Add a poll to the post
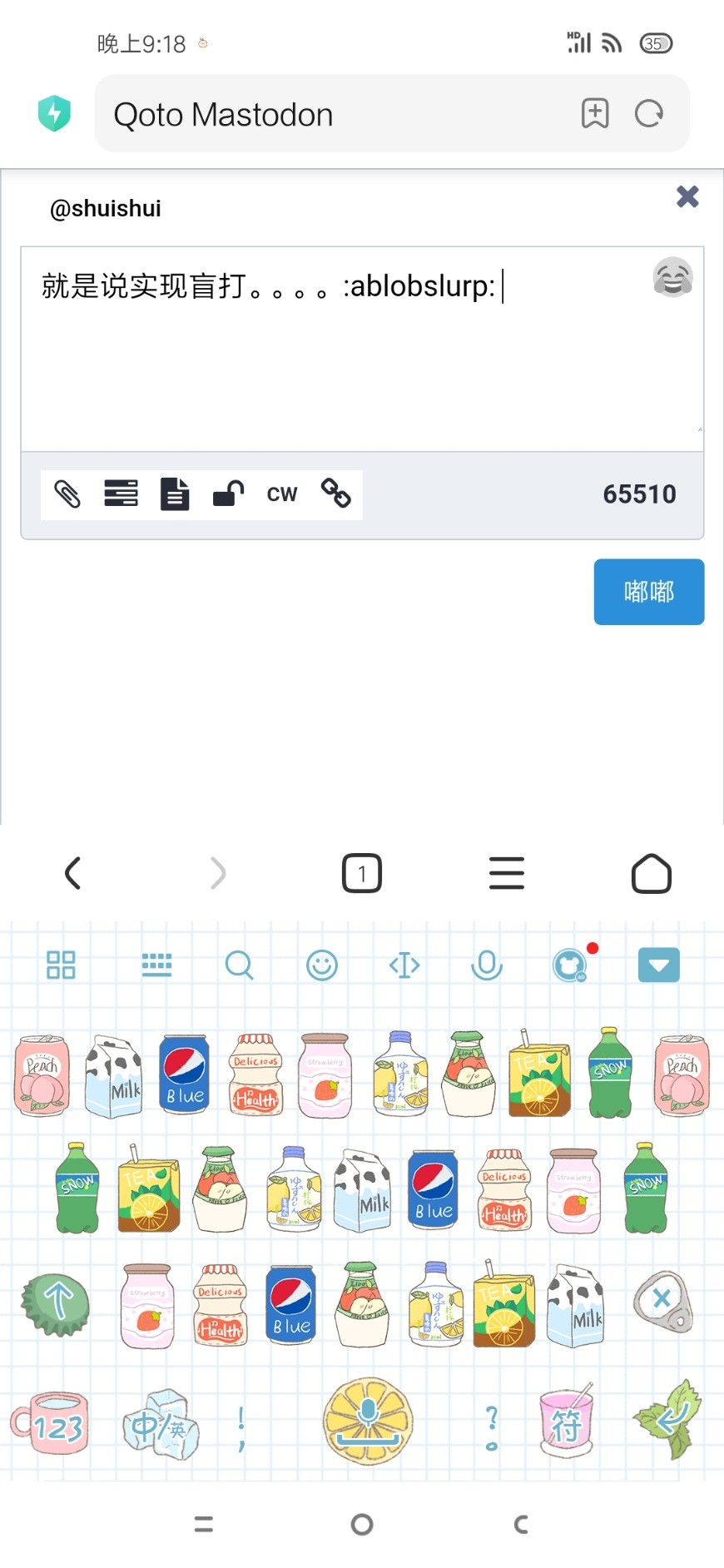The image size is (724, 1568). pyautogui.click(x=121, y=494)
